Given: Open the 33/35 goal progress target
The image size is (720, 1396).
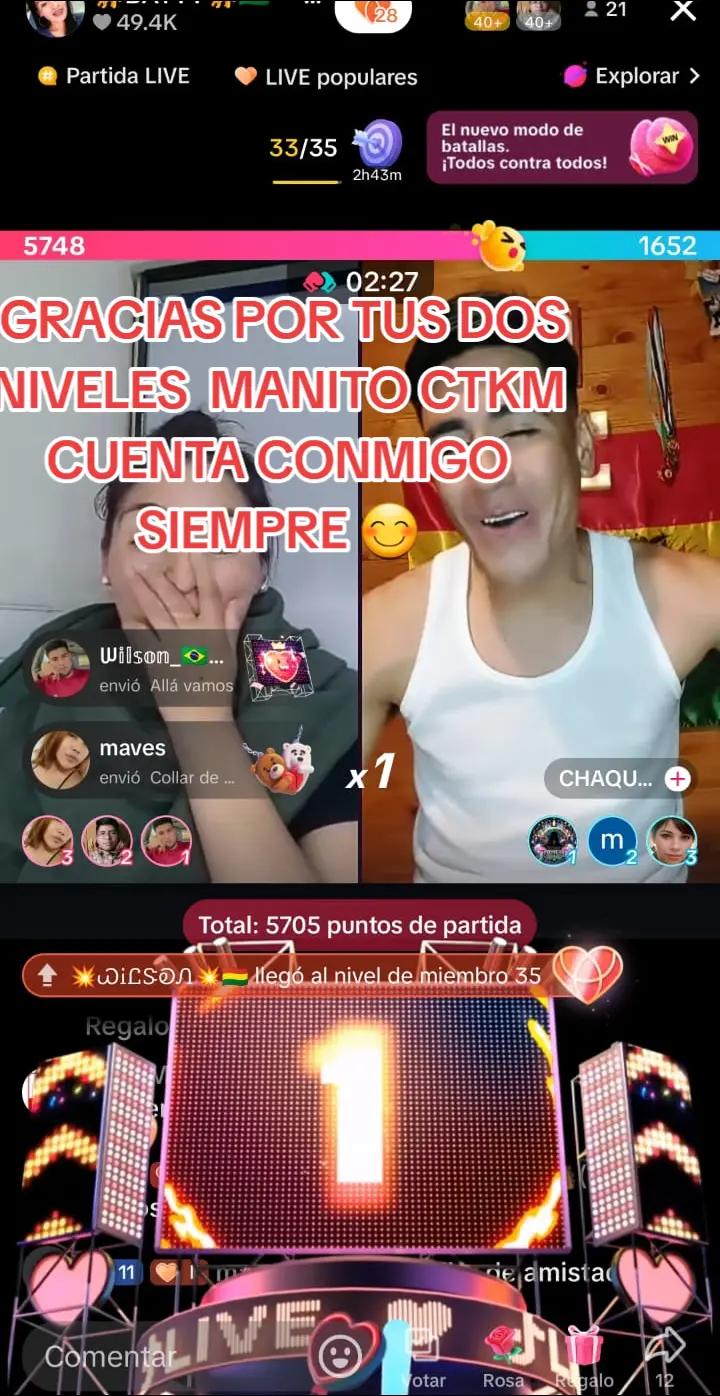Looking at the screenshot, I should point(380,145).
